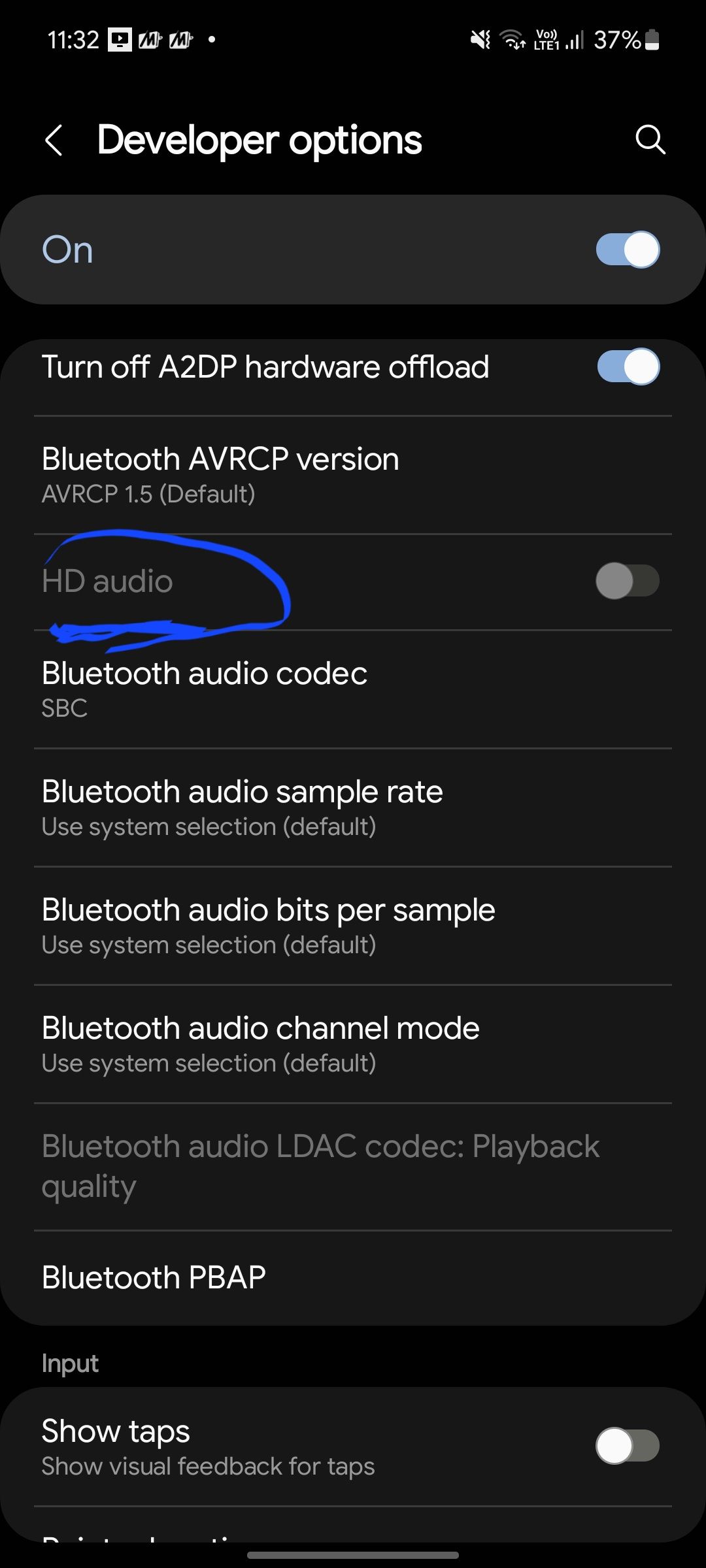706x1568 pixels.
Task: Enable the HD audio toggle
Action: coord(626,581)
